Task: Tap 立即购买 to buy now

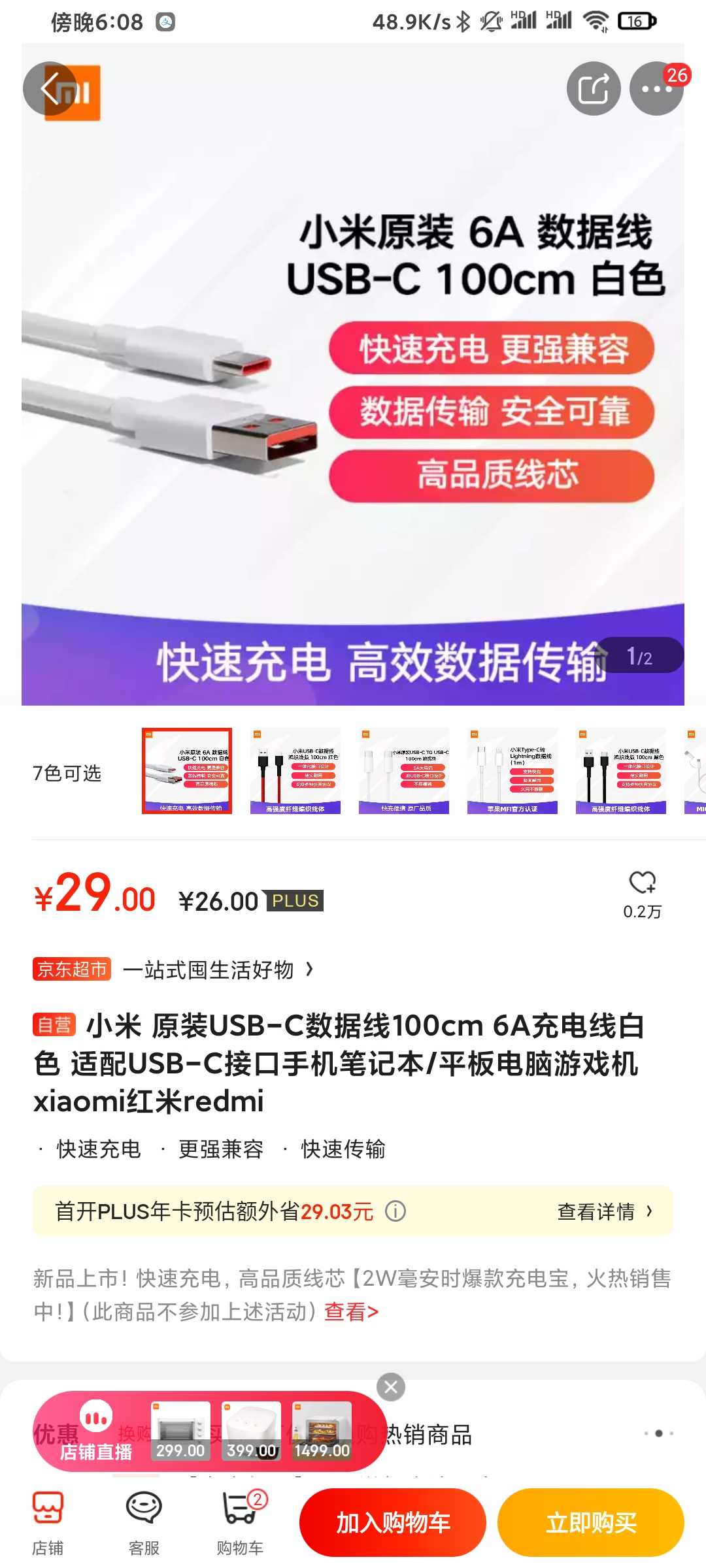Action: tap(591, 1523)
